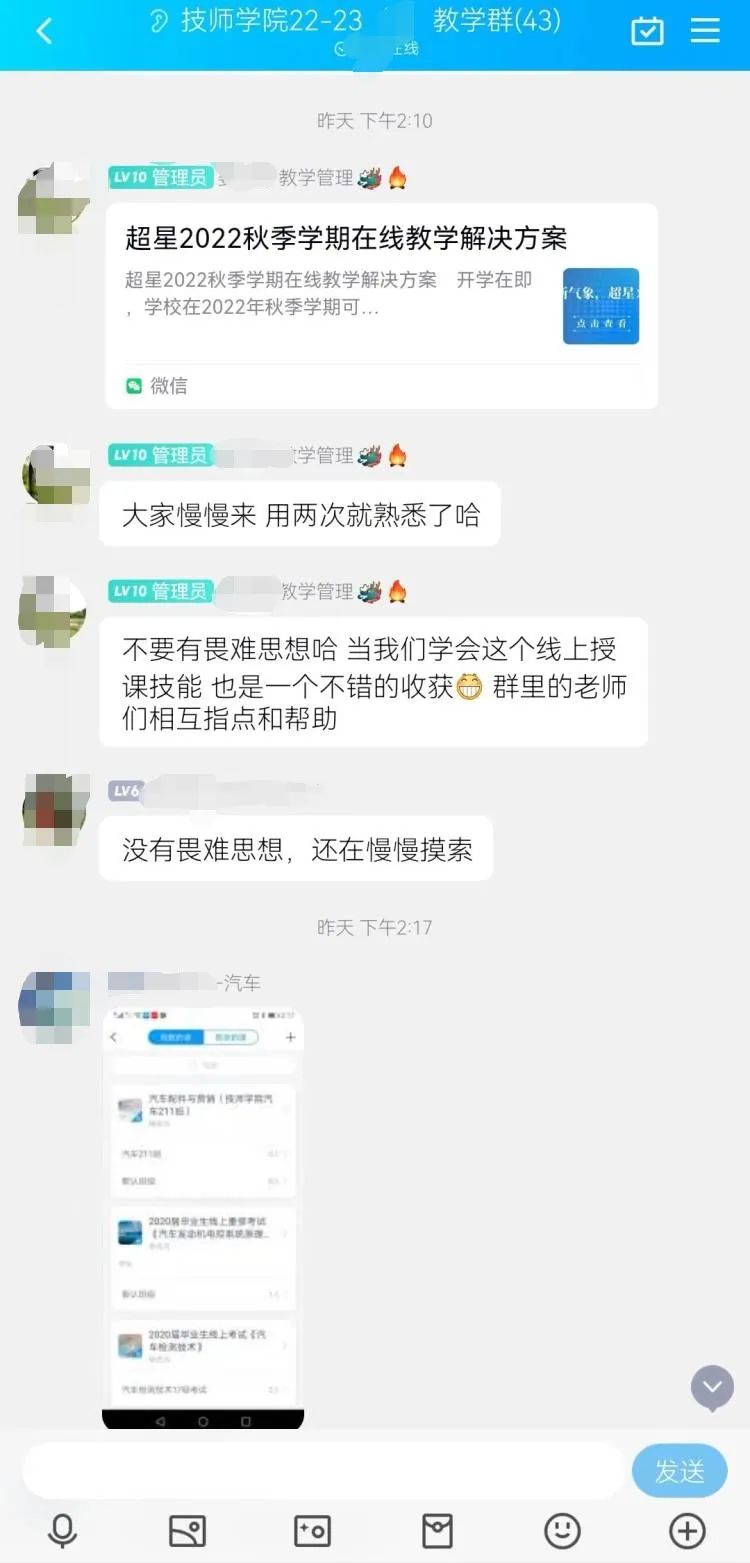This screenshot has height=1563, width=750.
Task: Open the 超星2022秋季学期在线教学解决方案 shared card
Action: 381,305
